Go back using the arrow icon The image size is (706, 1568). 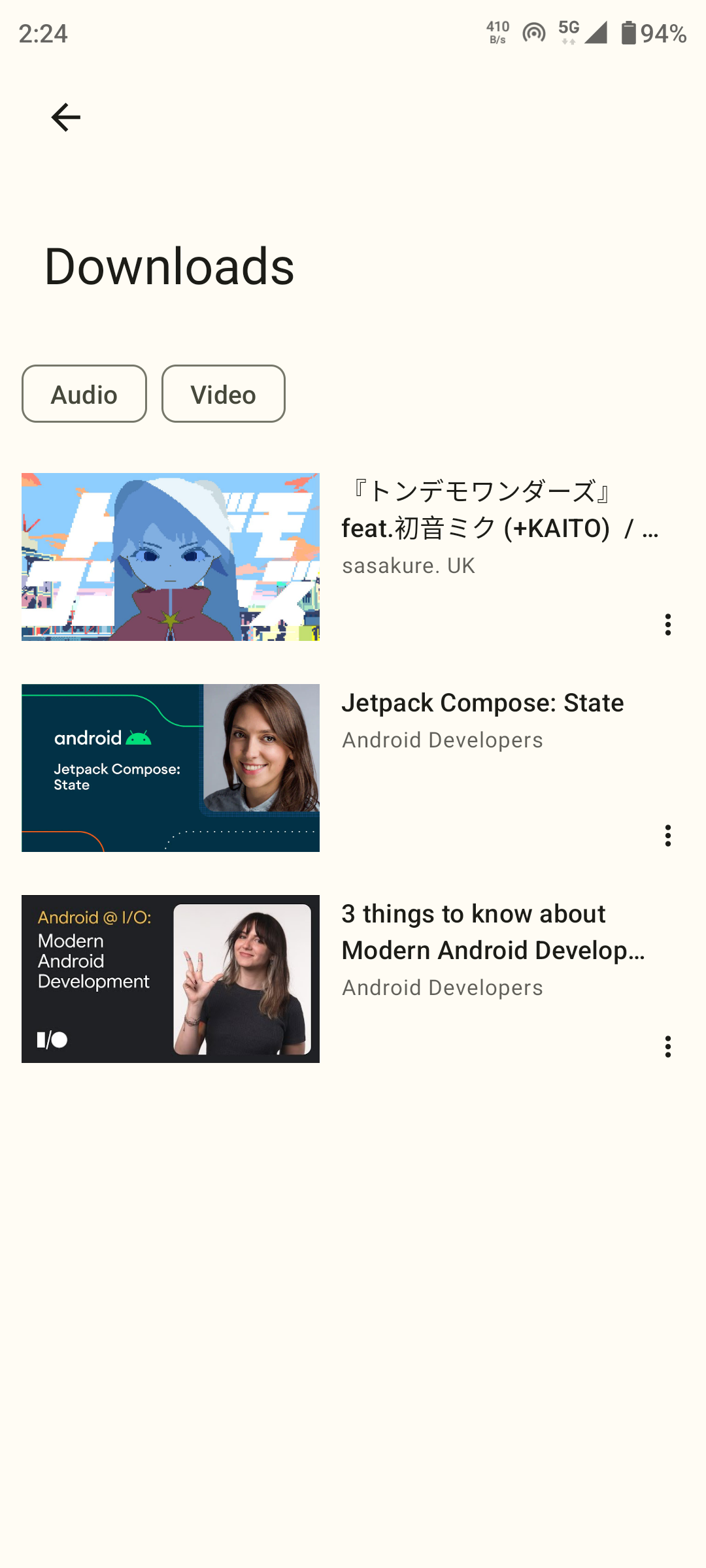[x=65, y=118]
